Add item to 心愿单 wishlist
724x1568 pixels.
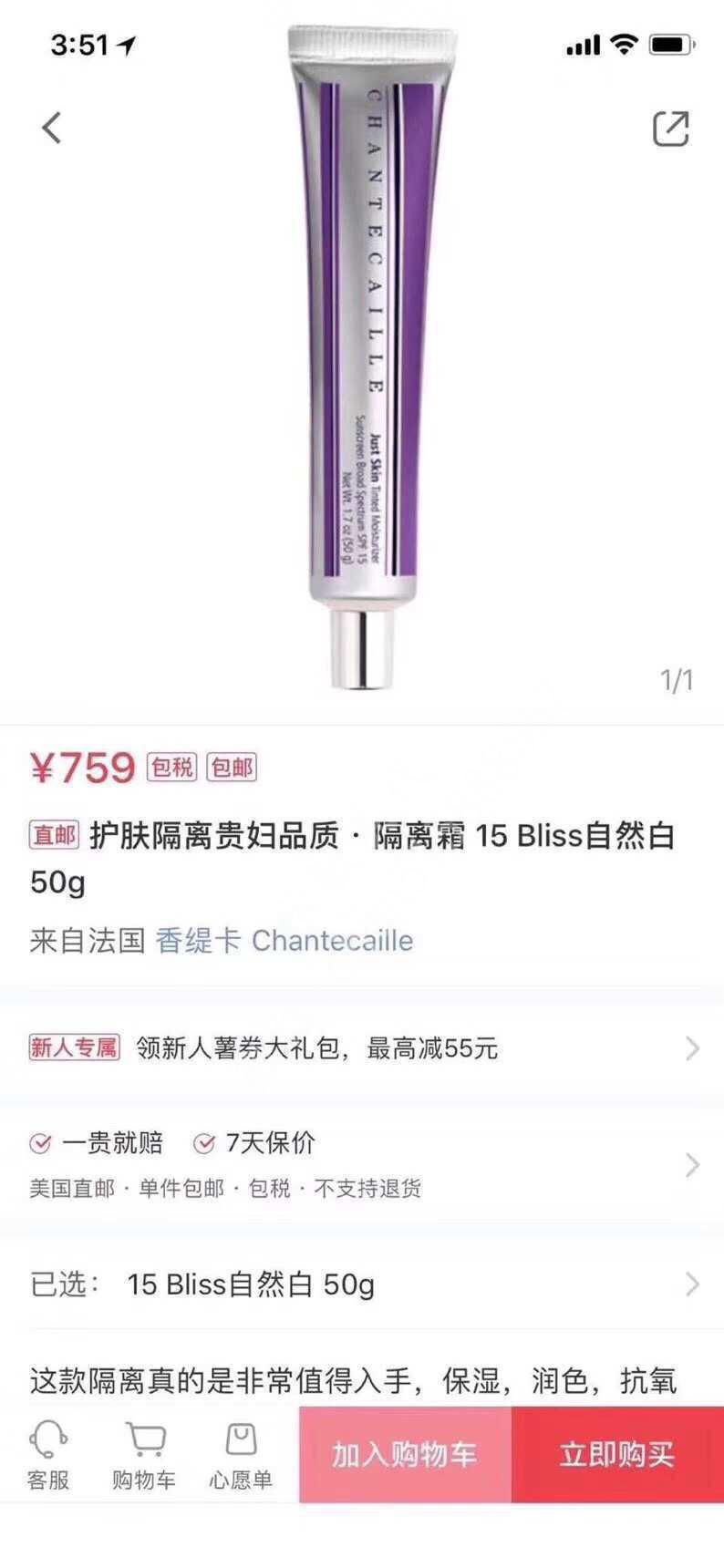[241, 1456]
